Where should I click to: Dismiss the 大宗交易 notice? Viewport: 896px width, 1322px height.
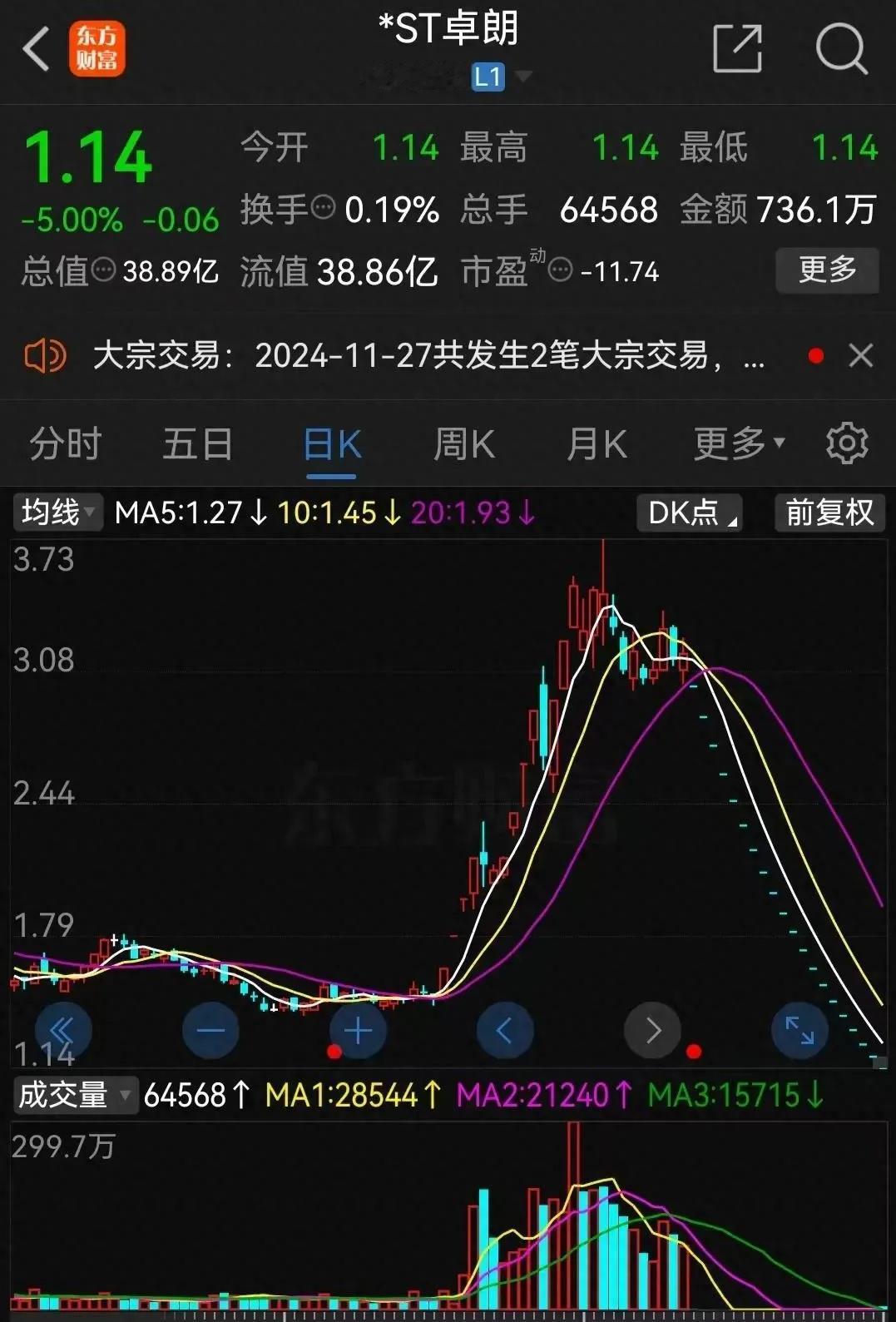coord(860,356)
